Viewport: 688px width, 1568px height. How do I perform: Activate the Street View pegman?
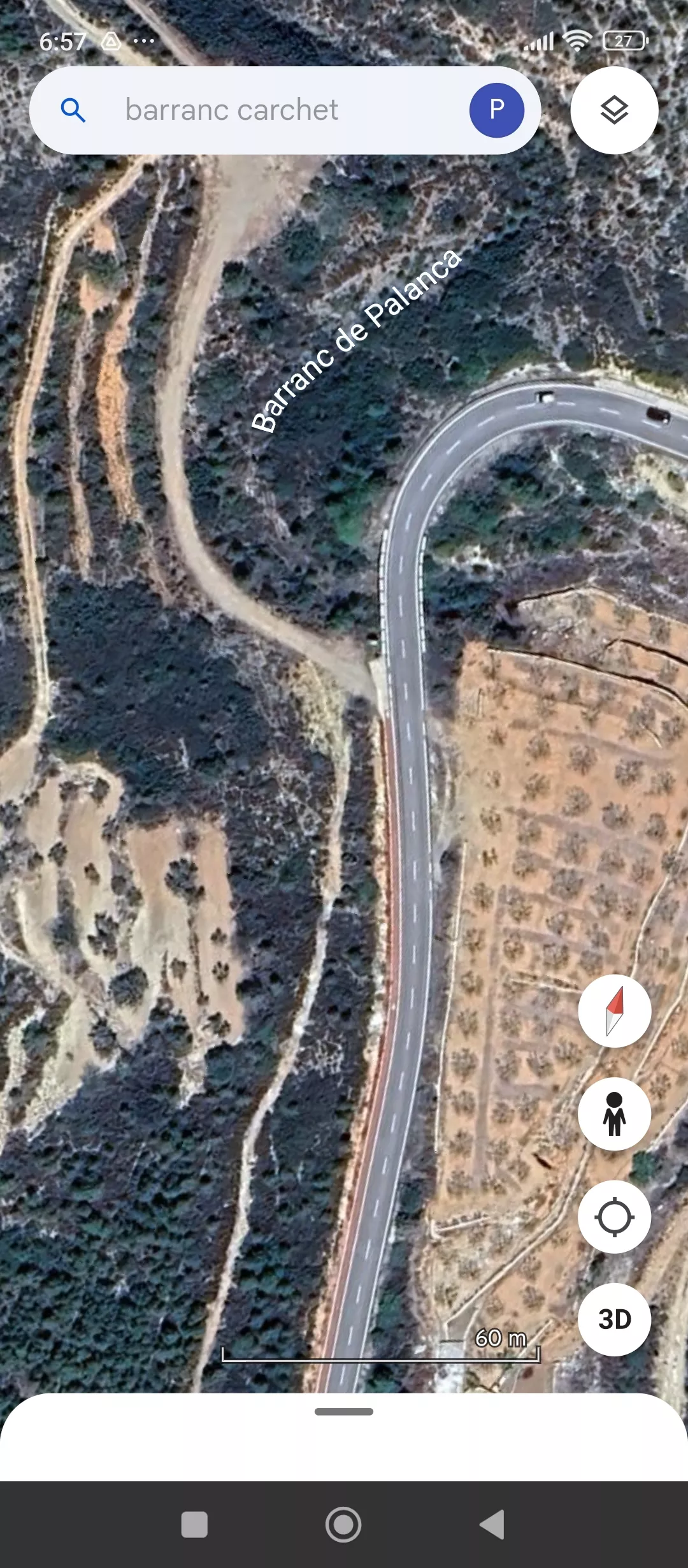coord(614,1114)
